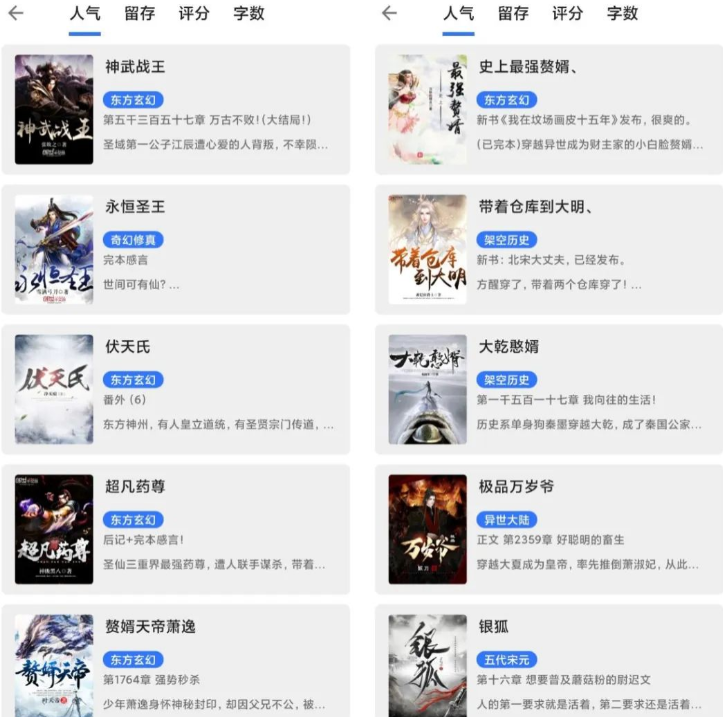Switch to 留存 tab above 神武战王 list

(140, 14)
